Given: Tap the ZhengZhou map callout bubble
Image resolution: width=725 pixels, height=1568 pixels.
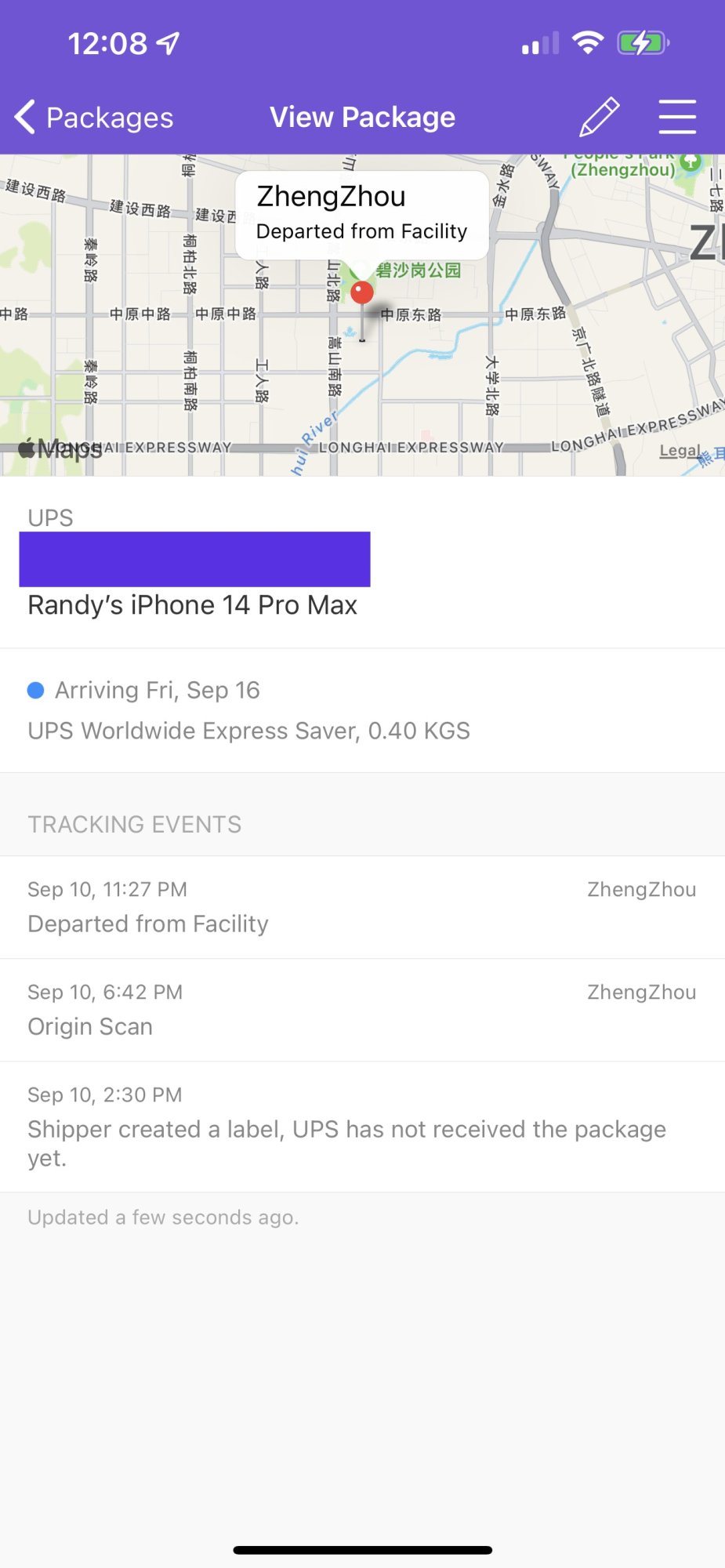Looking at the screenshot, I should click(362, 214).
